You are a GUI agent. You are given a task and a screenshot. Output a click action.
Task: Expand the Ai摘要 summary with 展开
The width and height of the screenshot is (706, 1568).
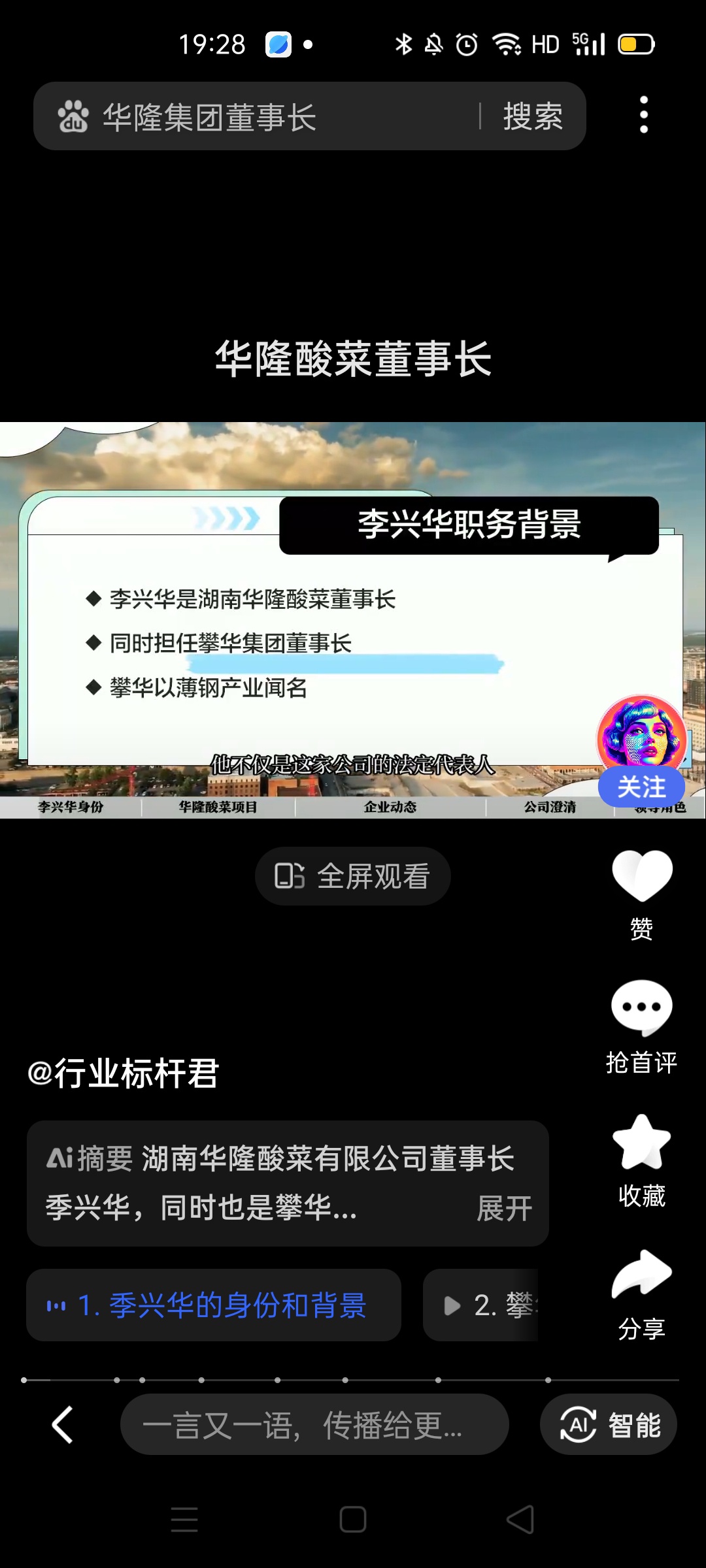tap(504, 1209)
